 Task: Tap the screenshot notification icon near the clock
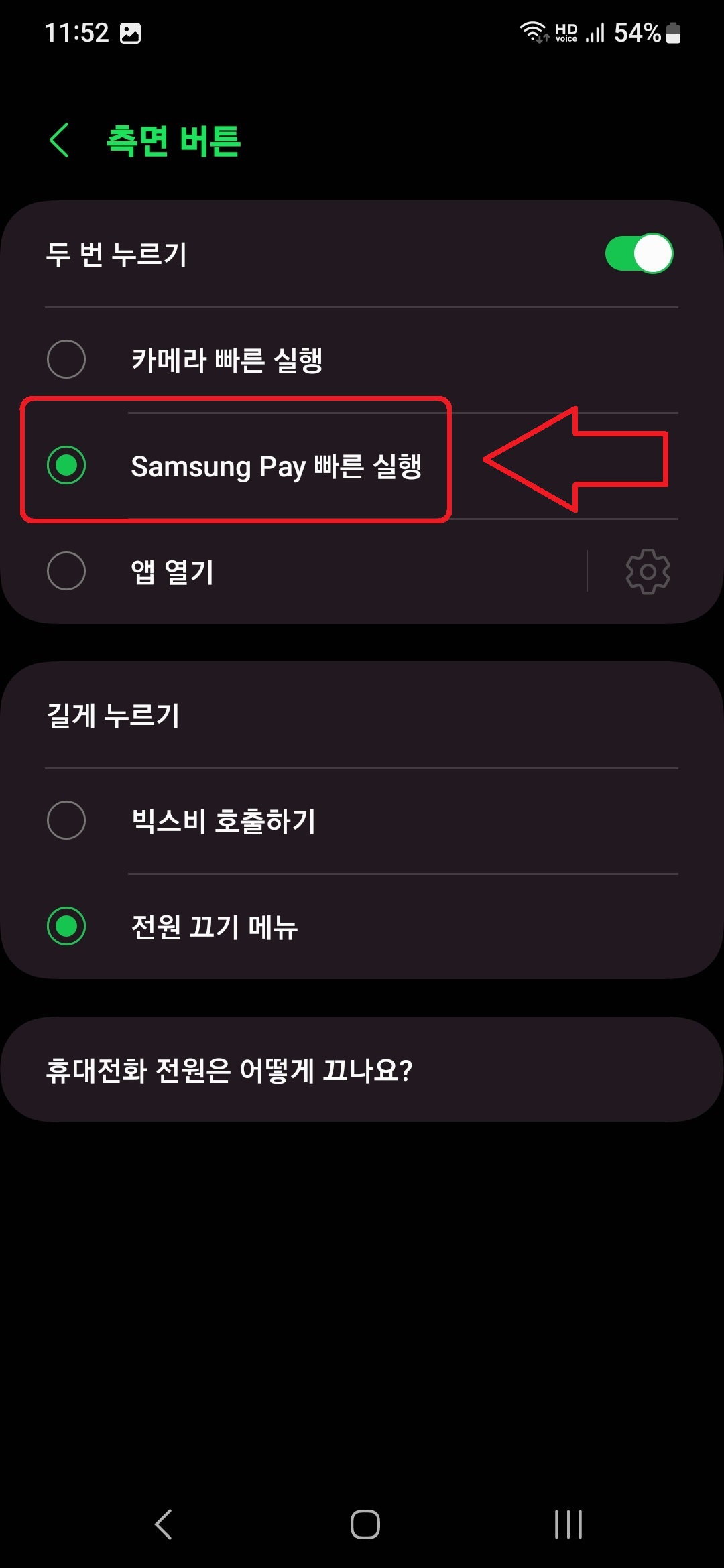(131, 31)
